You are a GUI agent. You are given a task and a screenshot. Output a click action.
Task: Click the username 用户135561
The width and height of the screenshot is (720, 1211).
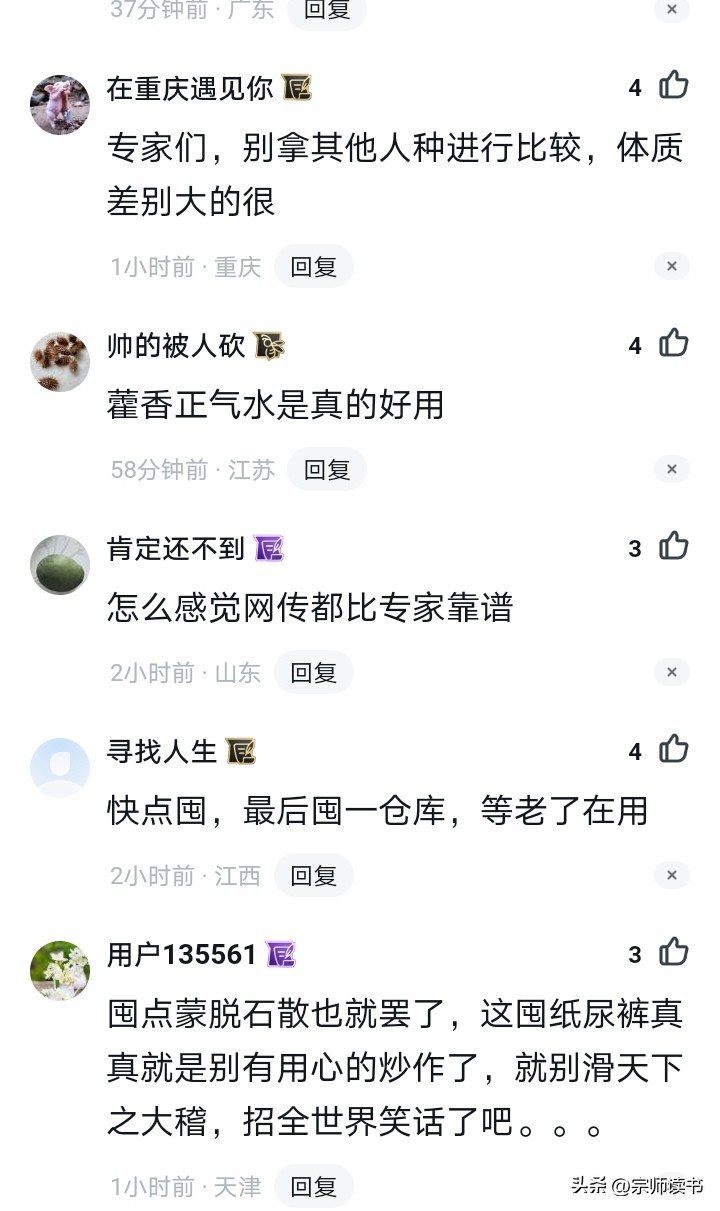(x=180, y=954)
